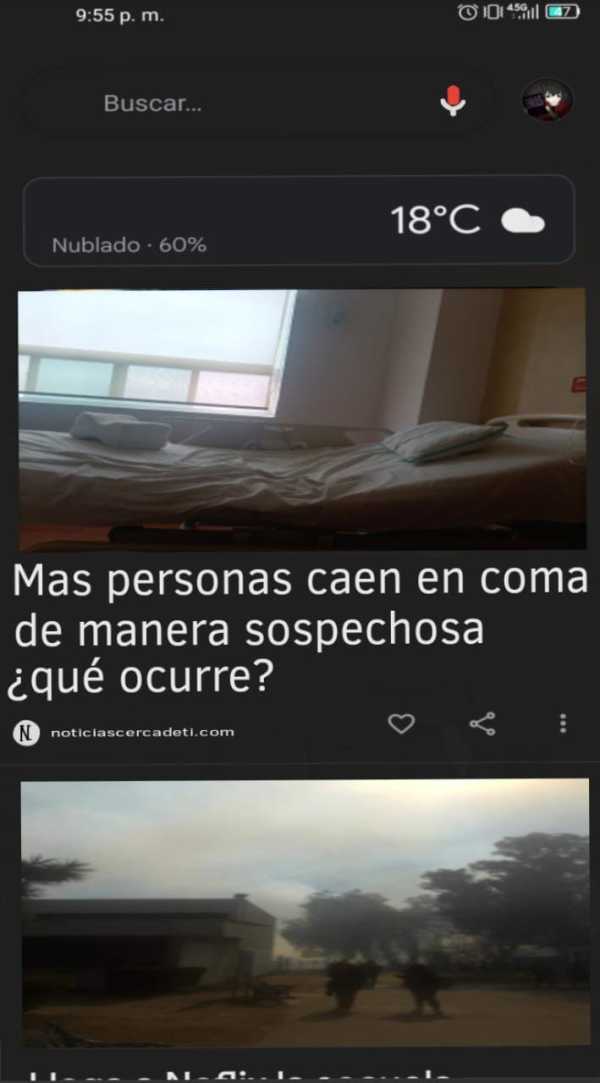Open the article with the foggy building photo
The height and width of the screenshot is (1083, 600).
[305, 912]
